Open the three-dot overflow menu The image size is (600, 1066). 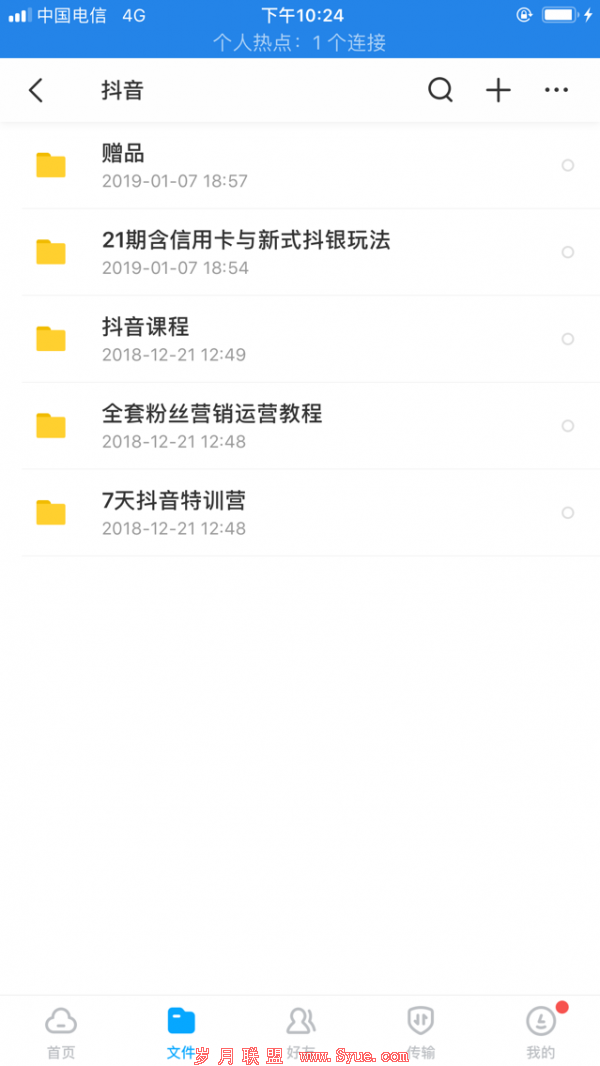click(557, 90)
